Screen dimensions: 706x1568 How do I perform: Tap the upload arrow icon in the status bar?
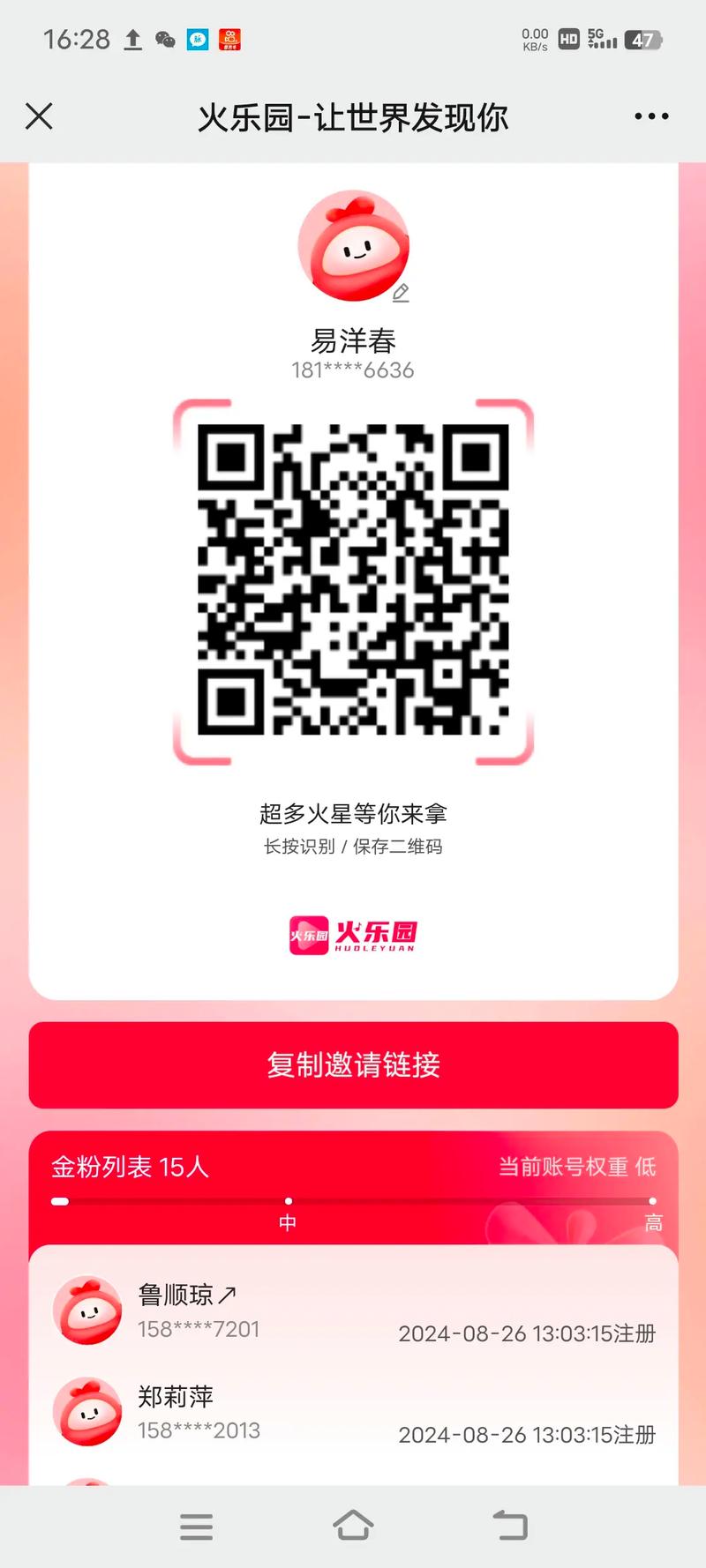tap(131, 39)
